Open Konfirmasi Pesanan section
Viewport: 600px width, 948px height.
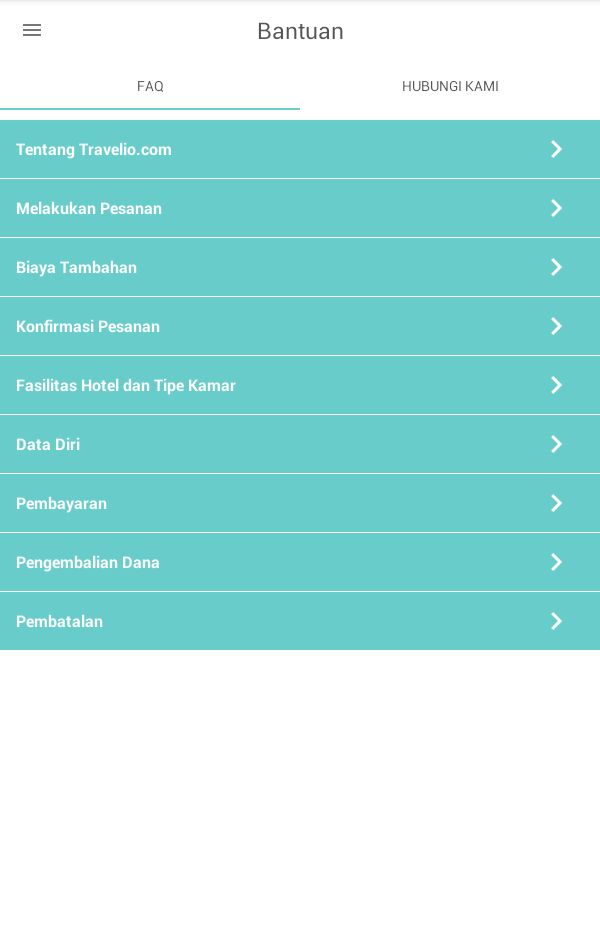pyautogui.click(x=300, y=326)
